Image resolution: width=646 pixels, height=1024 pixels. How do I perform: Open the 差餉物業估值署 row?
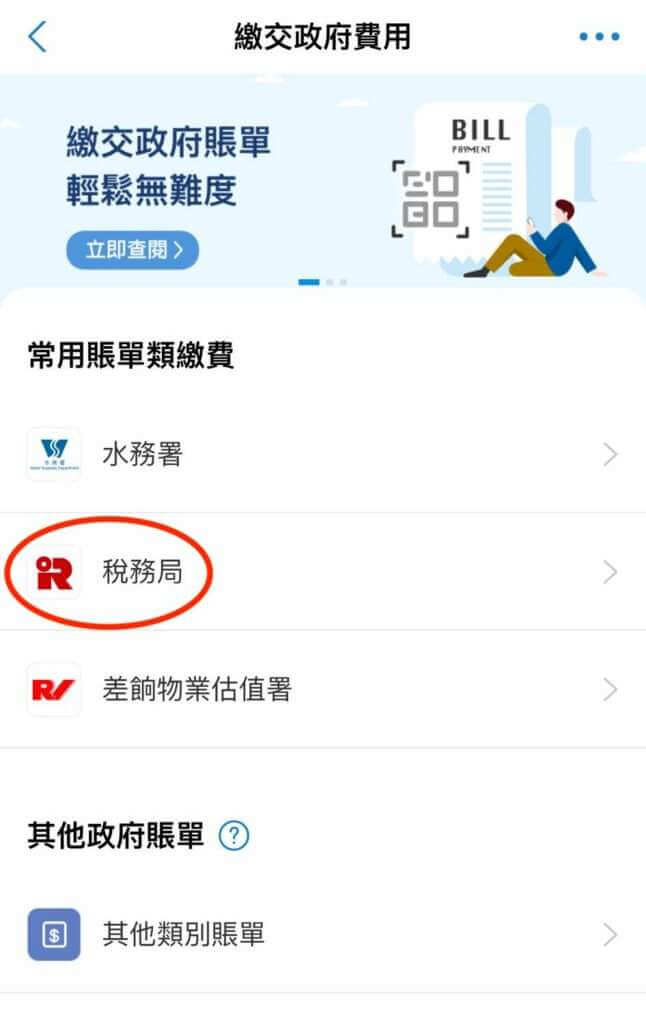(x=323, y=690)
